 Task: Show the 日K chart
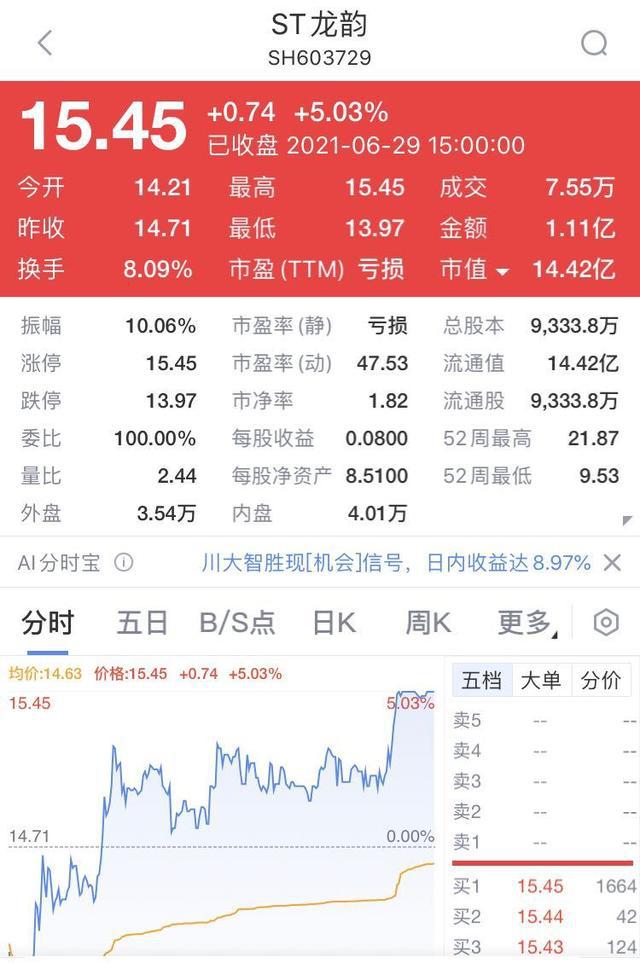pyautogui.click(x=333, y=623)
